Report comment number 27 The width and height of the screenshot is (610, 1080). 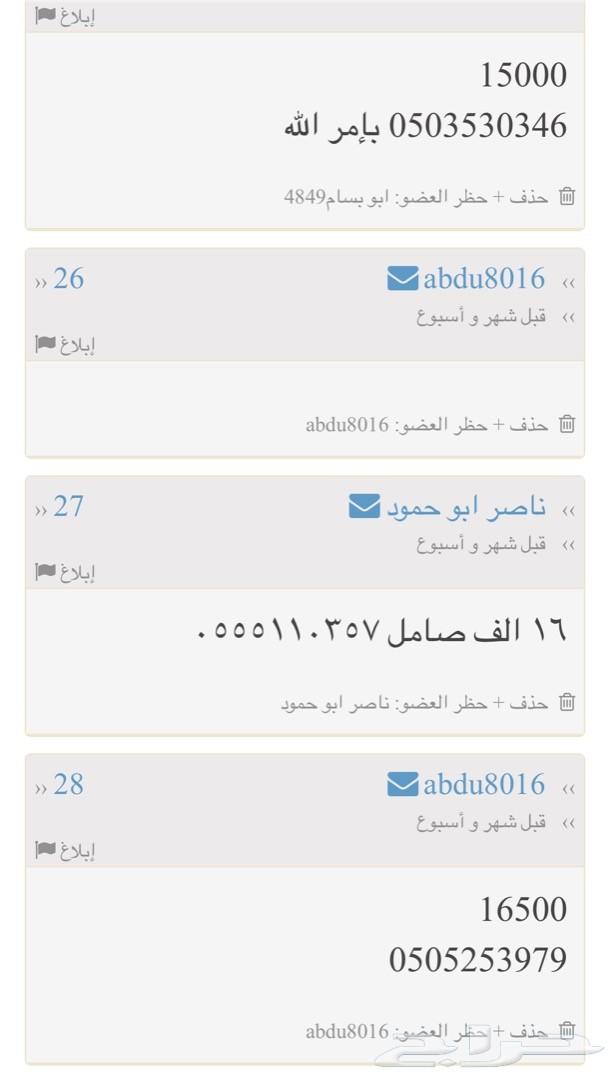click(65, 572)
